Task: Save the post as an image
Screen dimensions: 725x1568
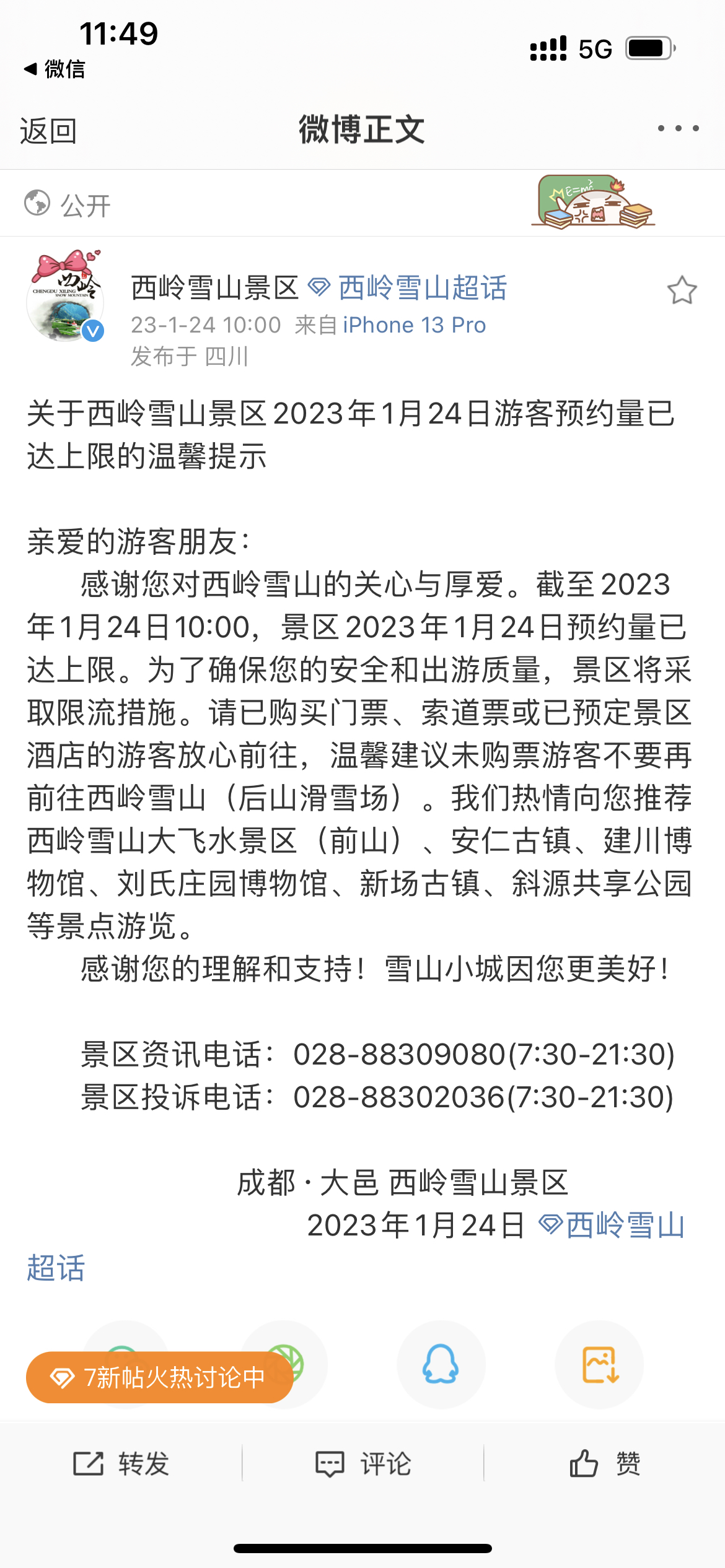Action: pyautogui.click(x=599, y=1364)
